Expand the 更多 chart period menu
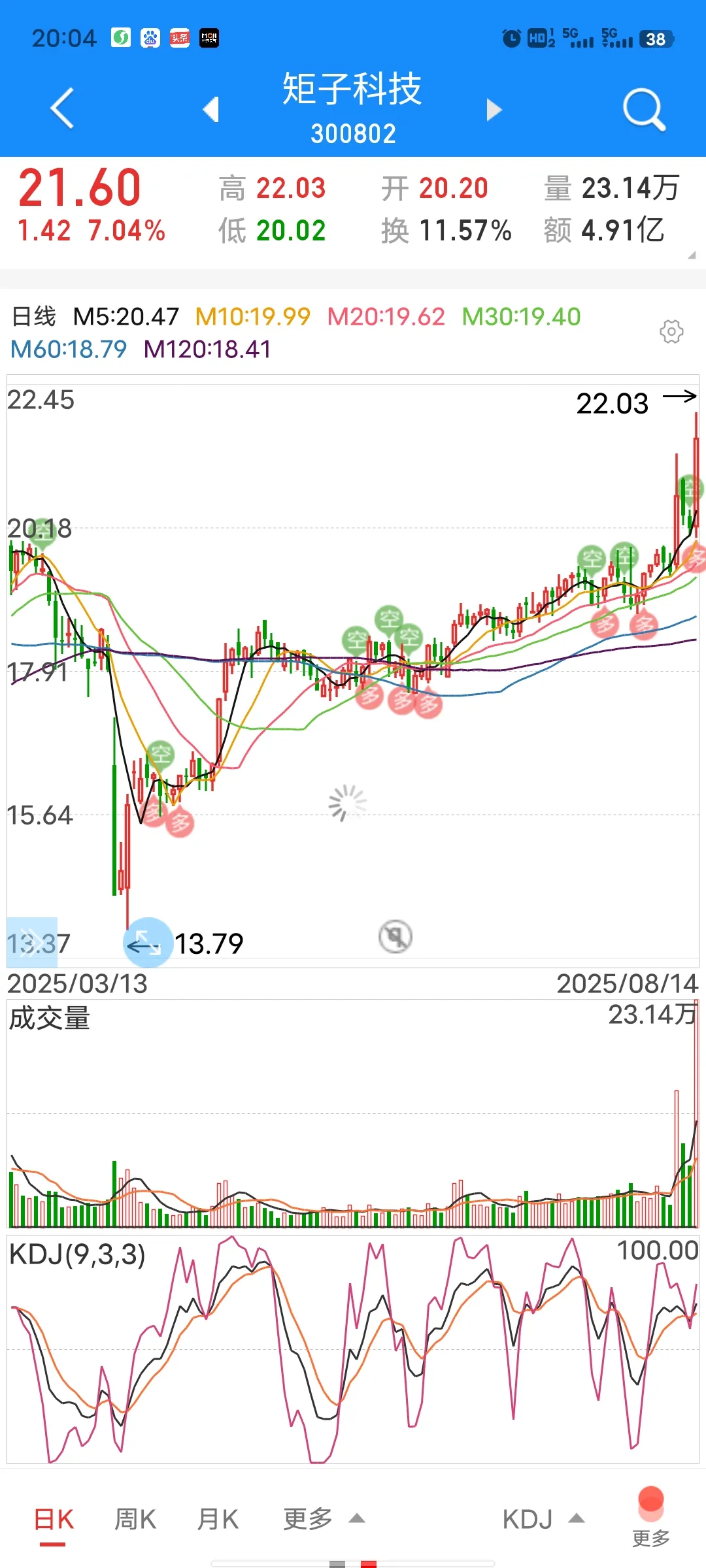This screenshot has width=706, height=1568. click(323, 1520)
